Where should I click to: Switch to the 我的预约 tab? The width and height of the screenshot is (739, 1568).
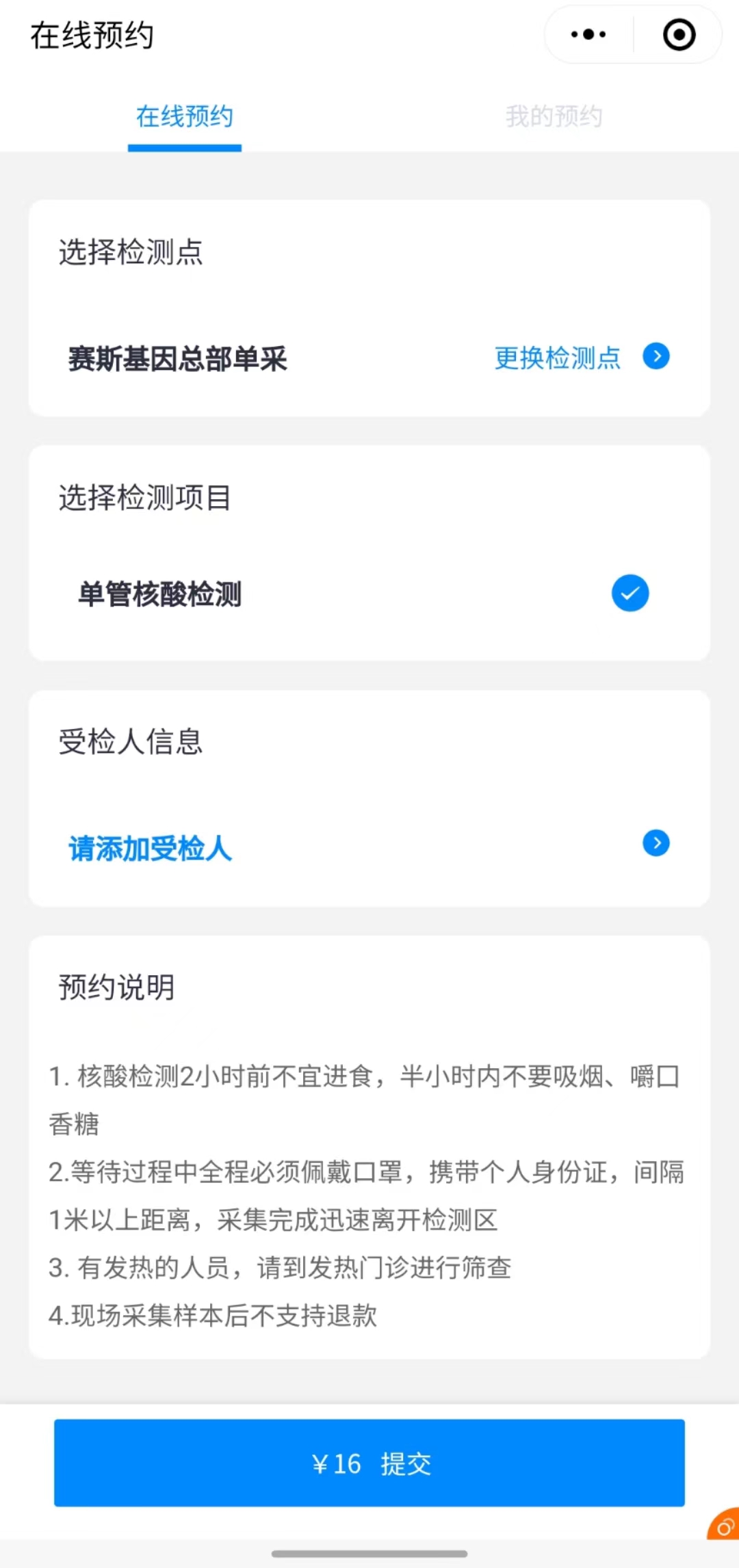[553, 116]
